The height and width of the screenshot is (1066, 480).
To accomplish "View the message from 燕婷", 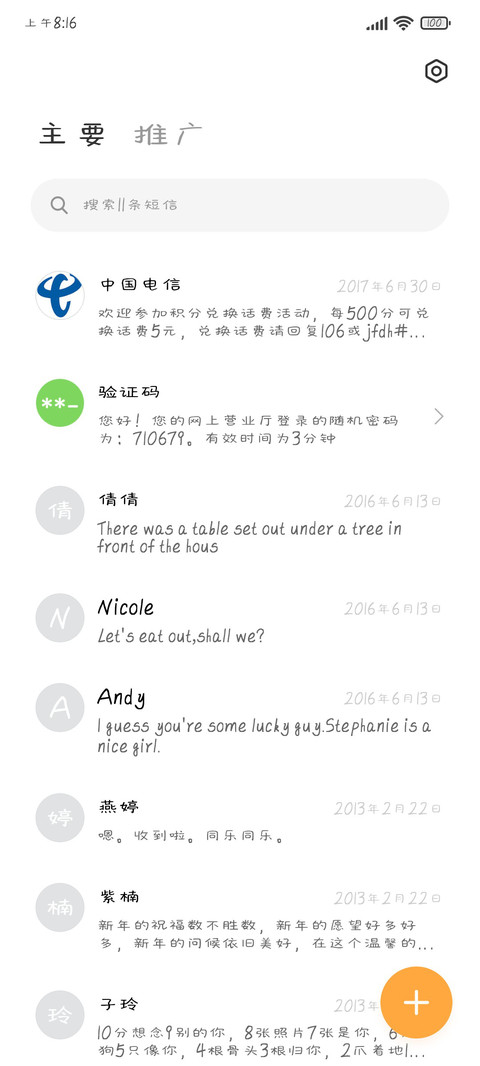I will pos(240,820).
